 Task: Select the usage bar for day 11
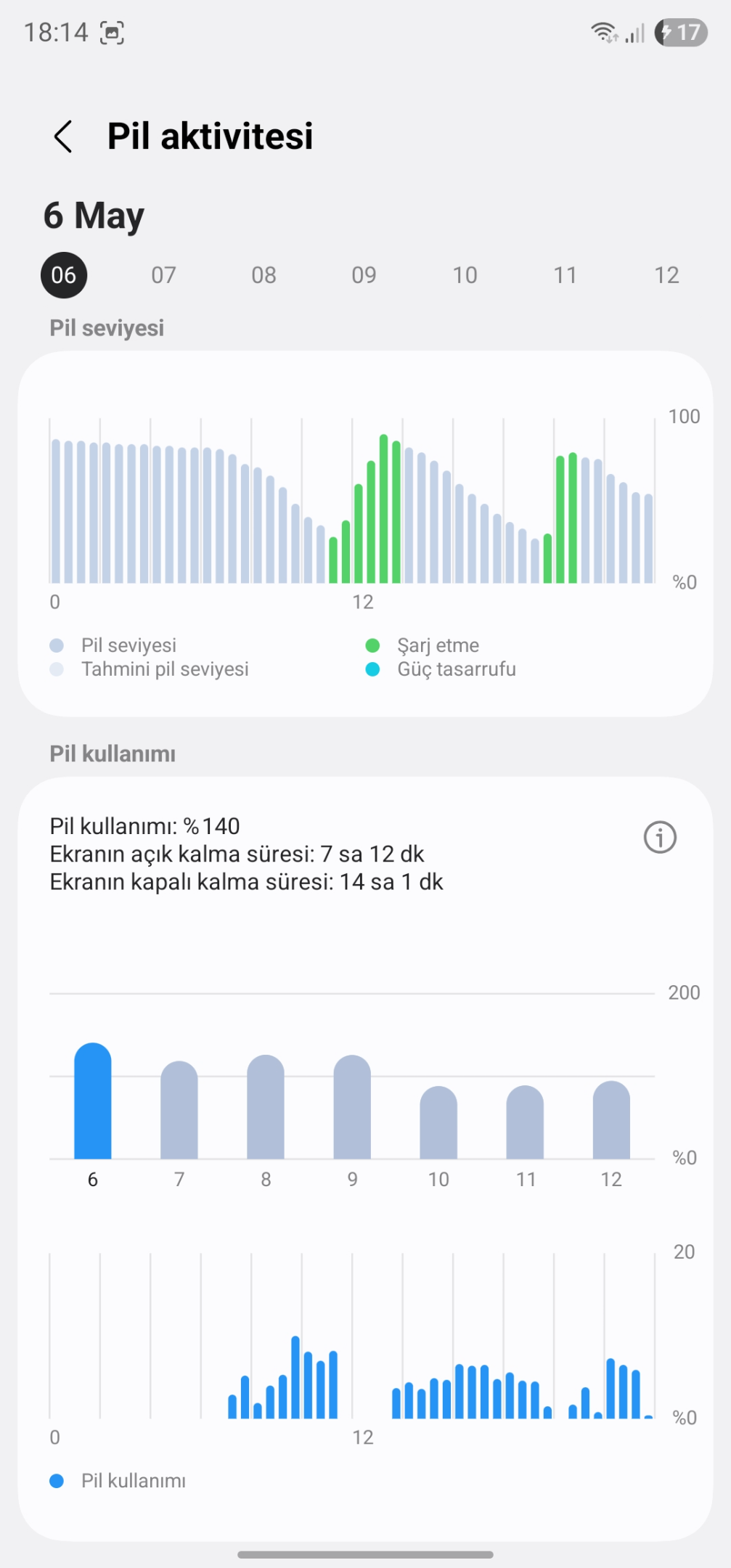525,1122
